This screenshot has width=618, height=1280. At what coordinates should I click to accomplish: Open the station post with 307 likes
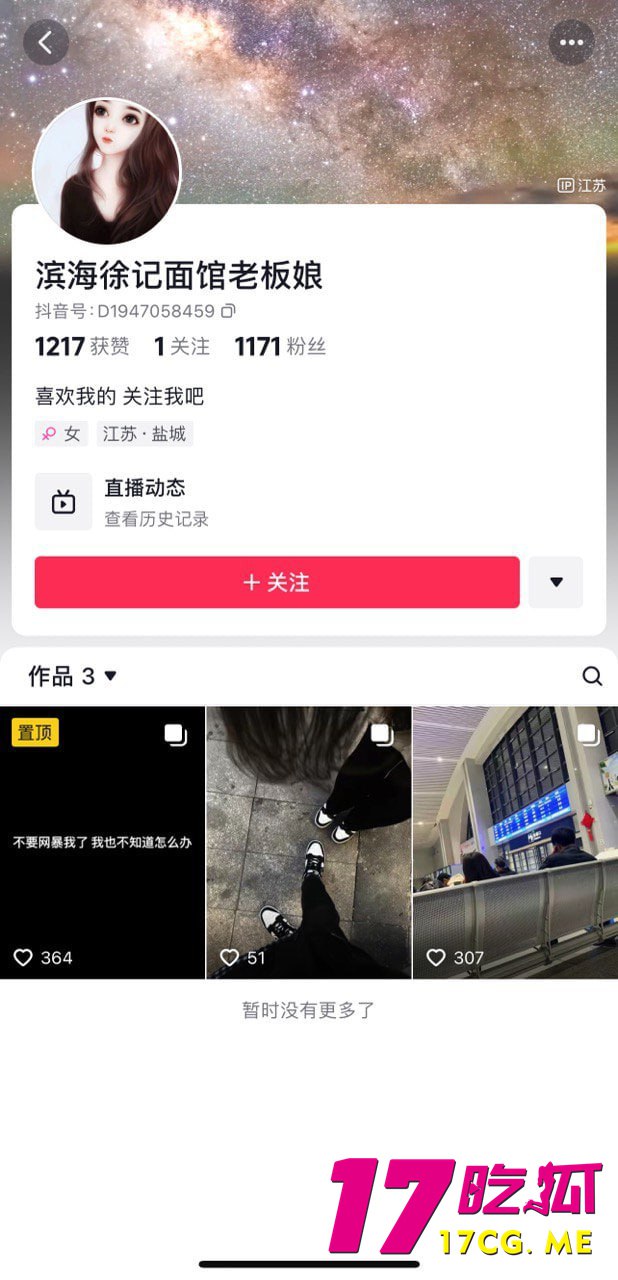tap(515, 842)
